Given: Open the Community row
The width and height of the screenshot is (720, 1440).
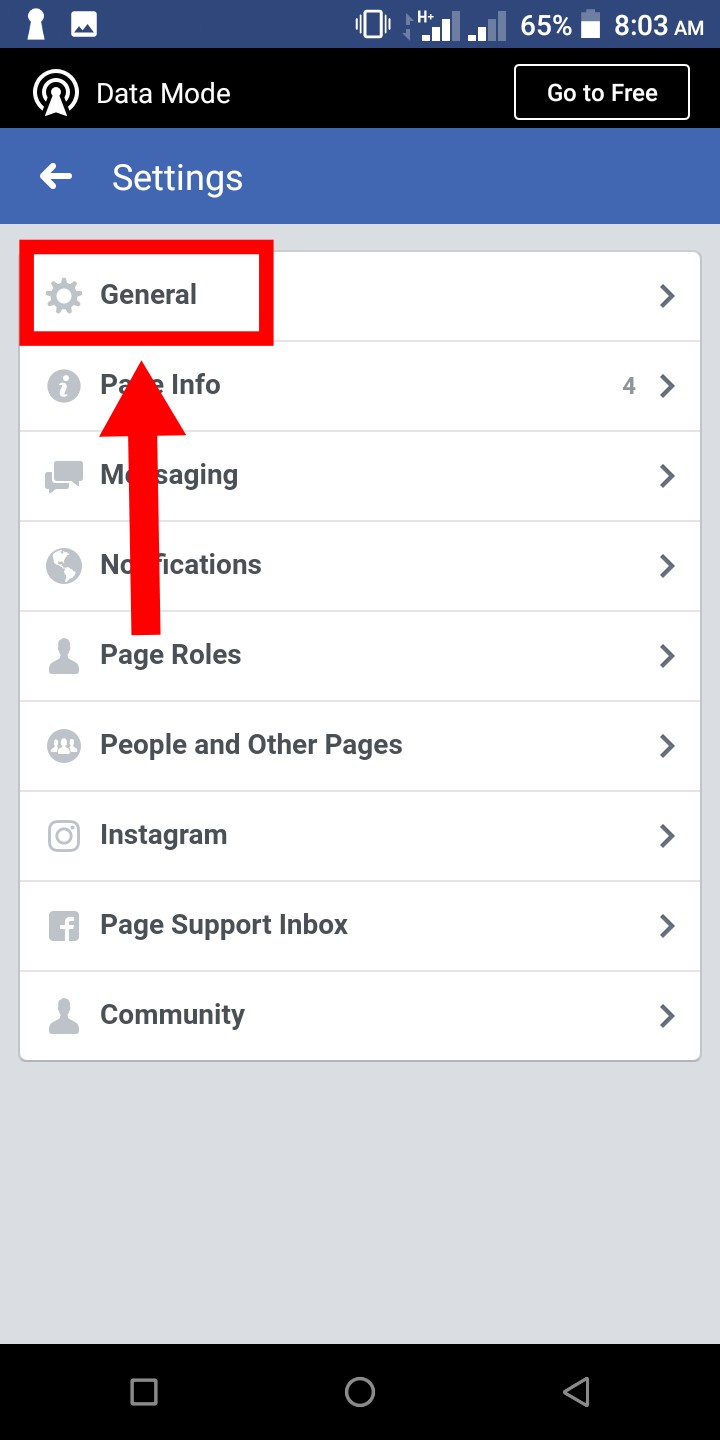Looking at the screenshot, I should pos(360,1016).
